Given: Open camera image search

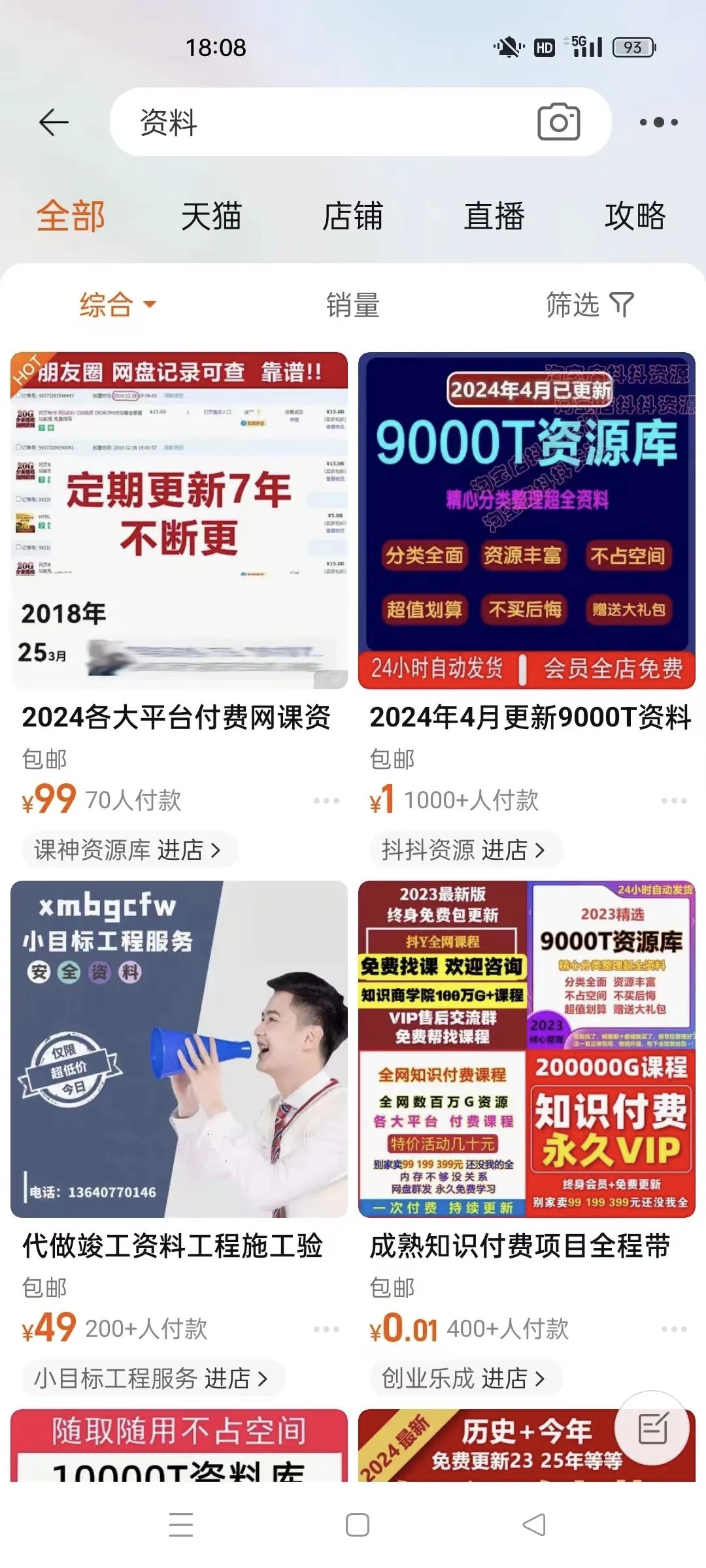Looking at the screenshot, I should click(x=558, y=122).
